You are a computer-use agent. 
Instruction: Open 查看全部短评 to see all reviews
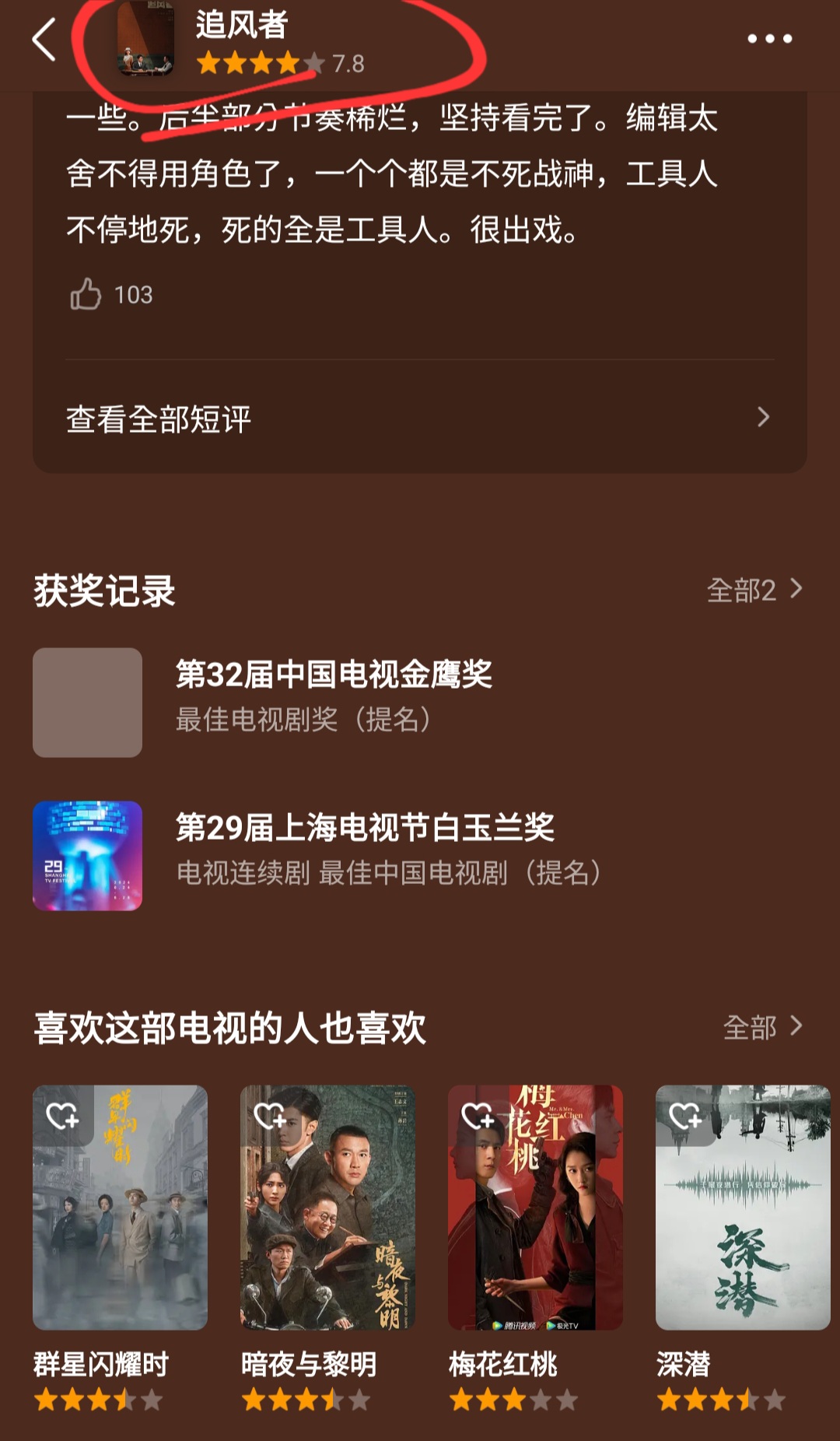click(419, 419)
